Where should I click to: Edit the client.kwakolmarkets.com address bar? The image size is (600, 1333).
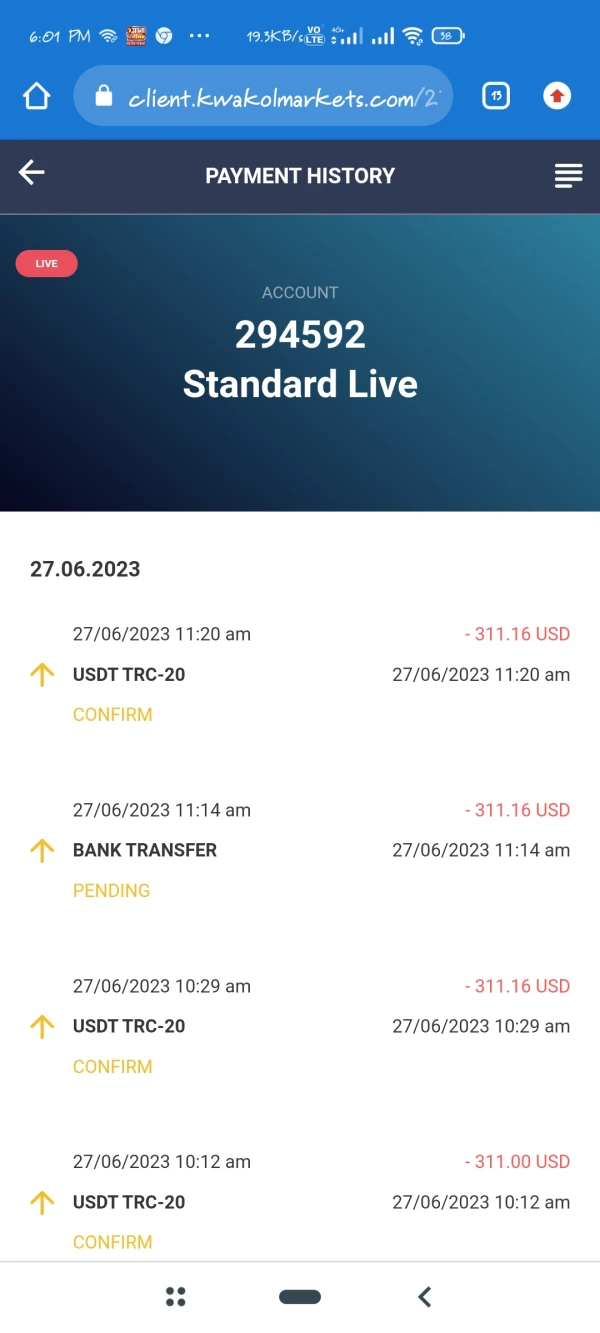283,97
